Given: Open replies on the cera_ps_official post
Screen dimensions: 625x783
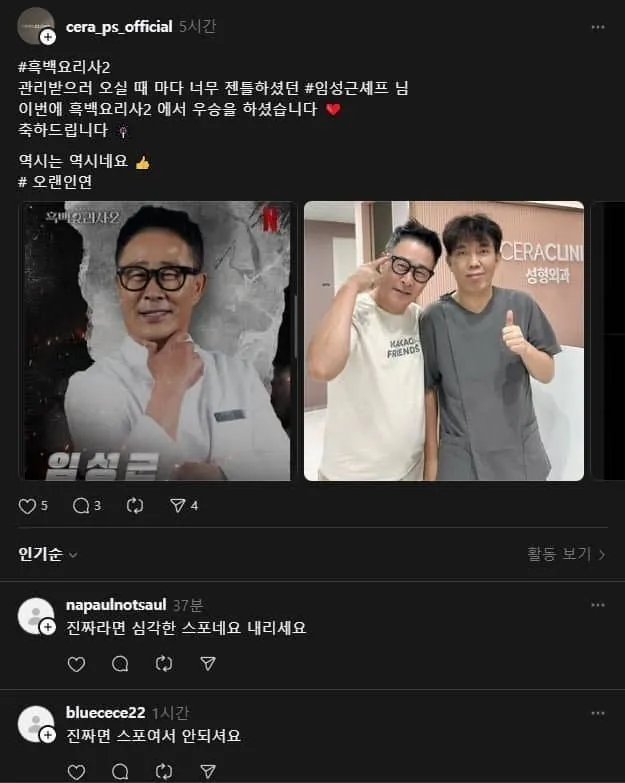Looking at the screenshot, I should (82, 506).
